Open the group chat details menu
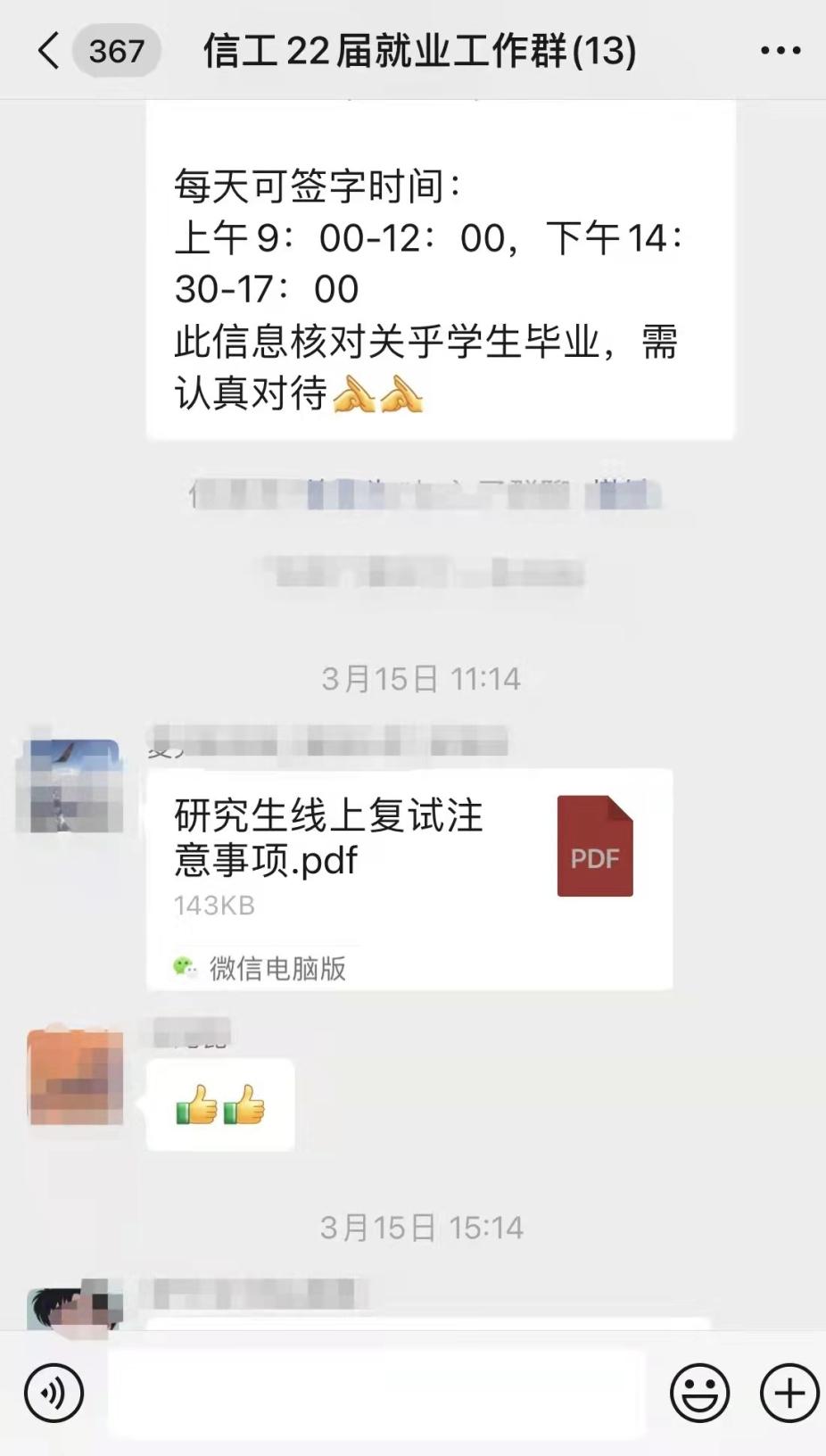 point(781,51)
